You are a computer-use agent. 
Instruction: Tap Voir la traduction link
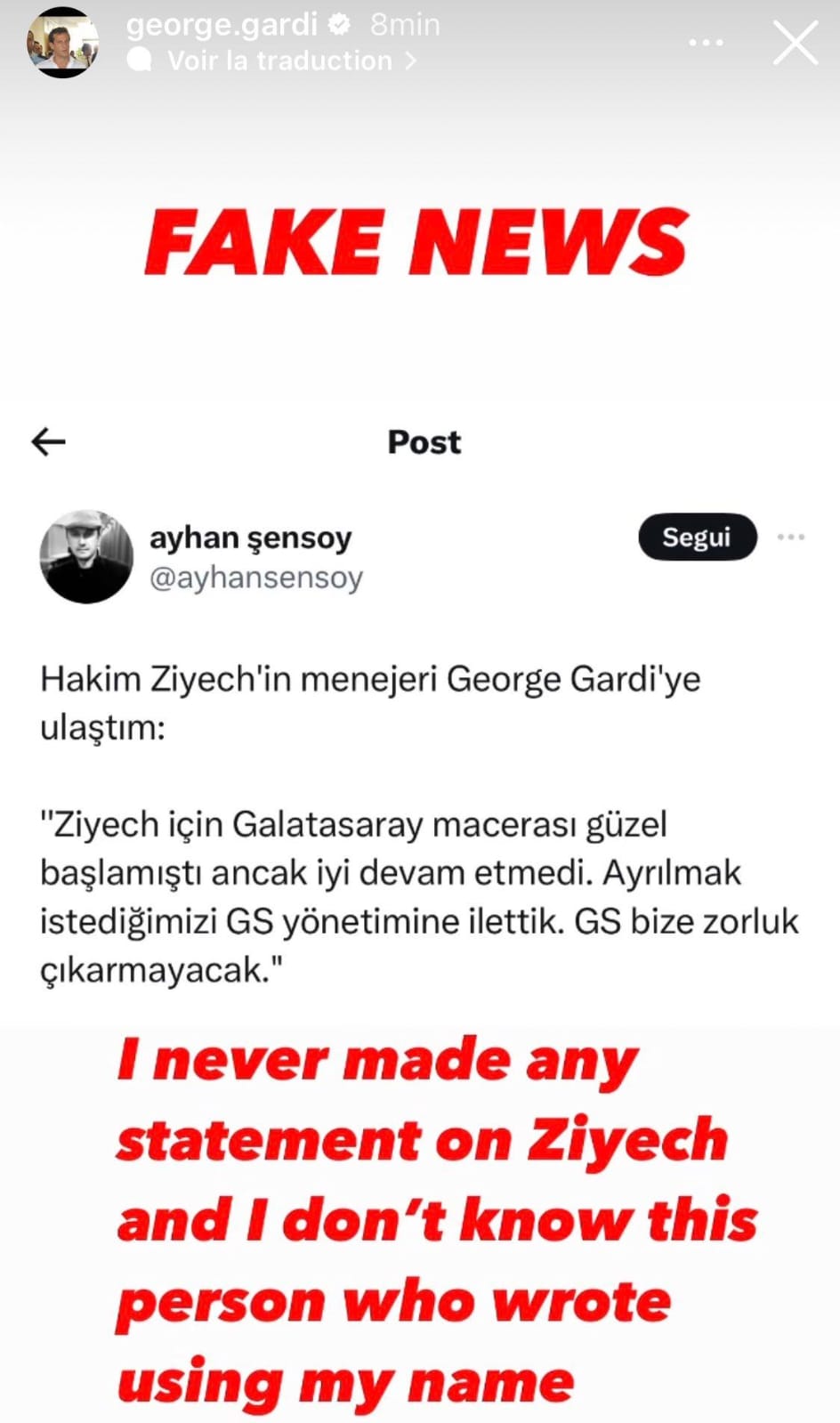point(280,61)
